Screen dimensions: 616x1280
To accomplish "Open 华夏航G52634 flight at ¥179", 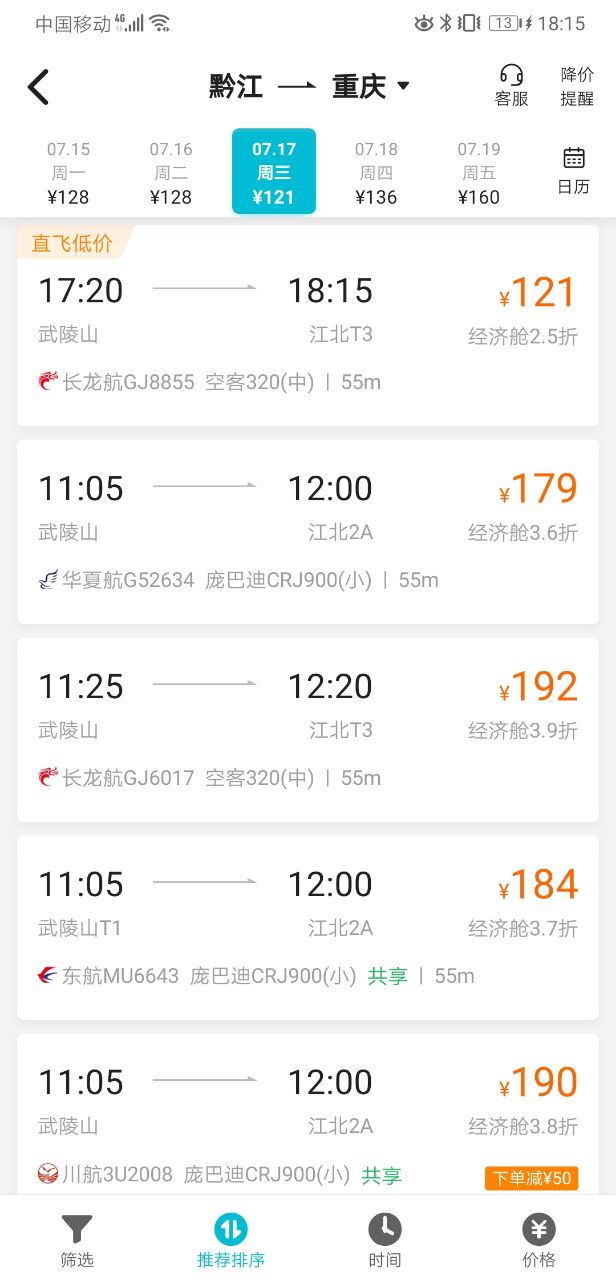I will [x=308, y=532].
